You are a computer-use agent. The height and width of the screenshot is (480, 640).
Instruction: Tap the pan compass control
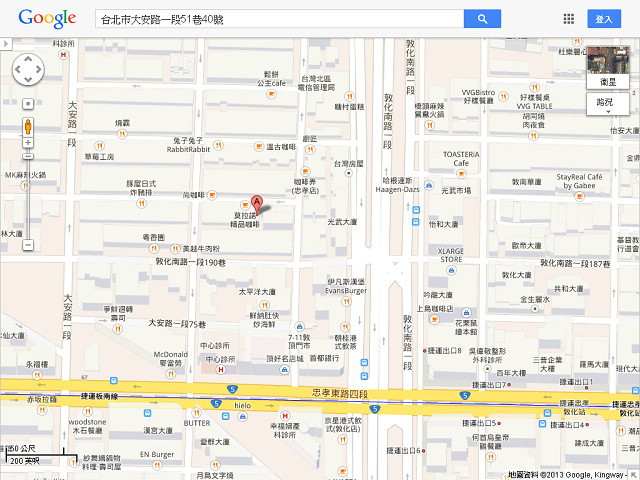[x=28, y=70]
